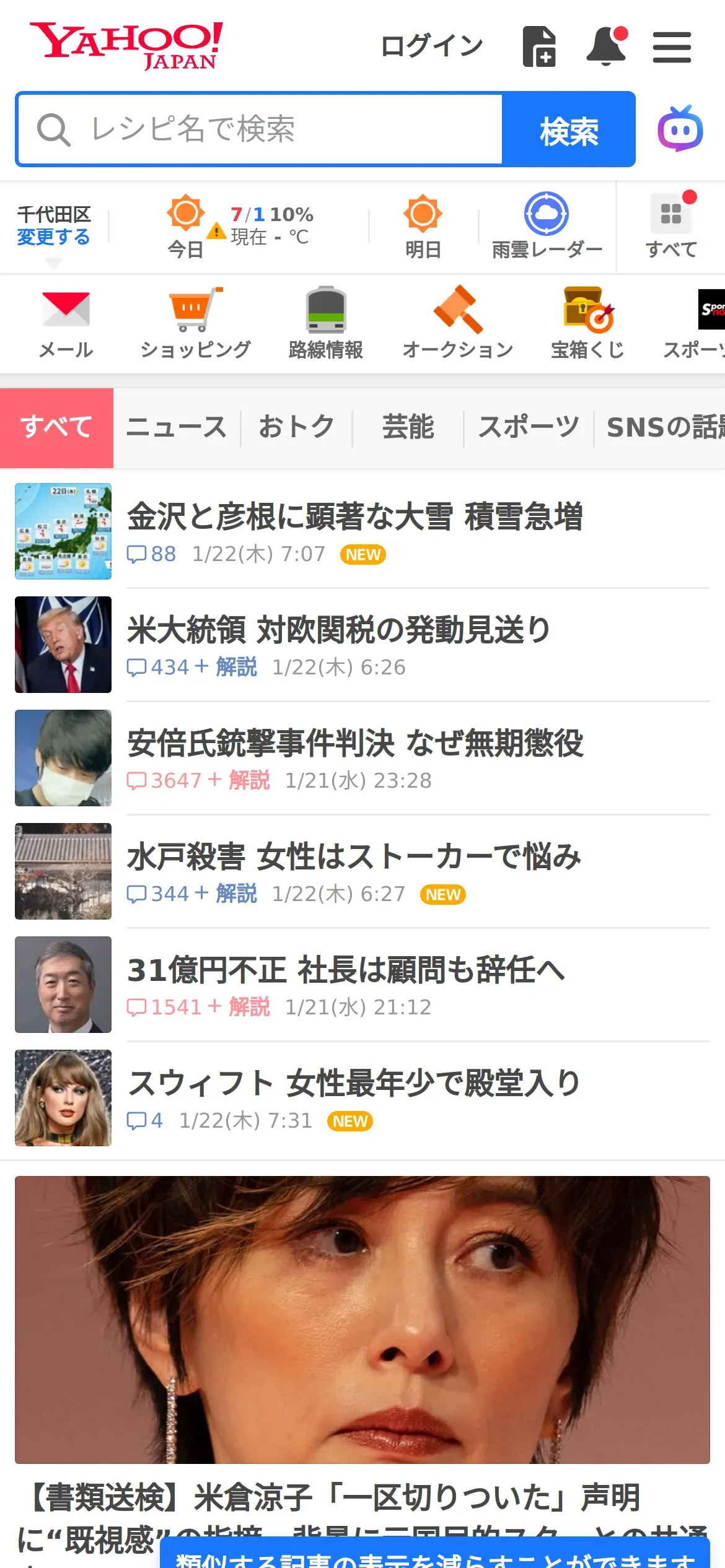Open article 米大統領 対欧関税の発動見送り
Screen dimensions: 725x1568
click(x=338, y=630)
